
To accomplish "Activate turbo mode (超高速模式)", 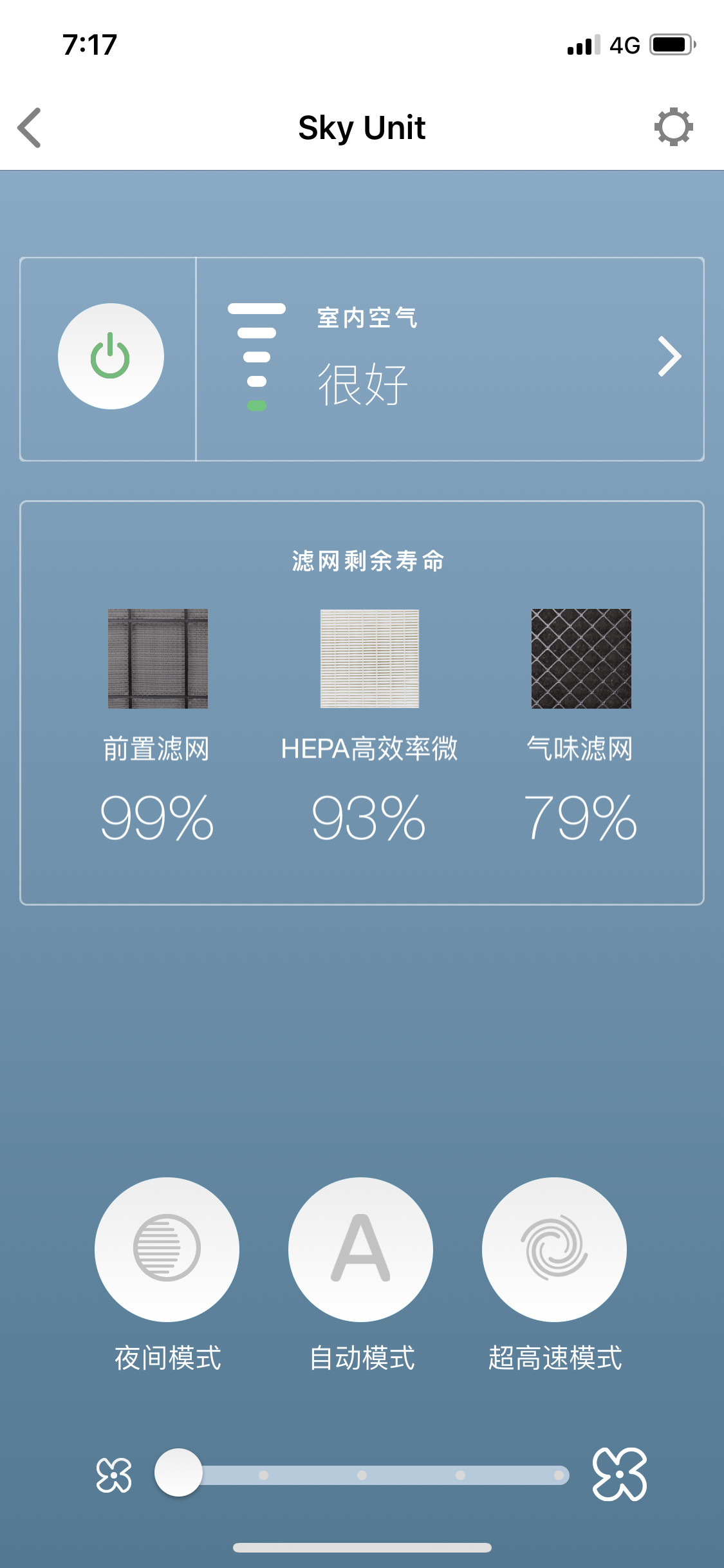I will (554, 1249).
